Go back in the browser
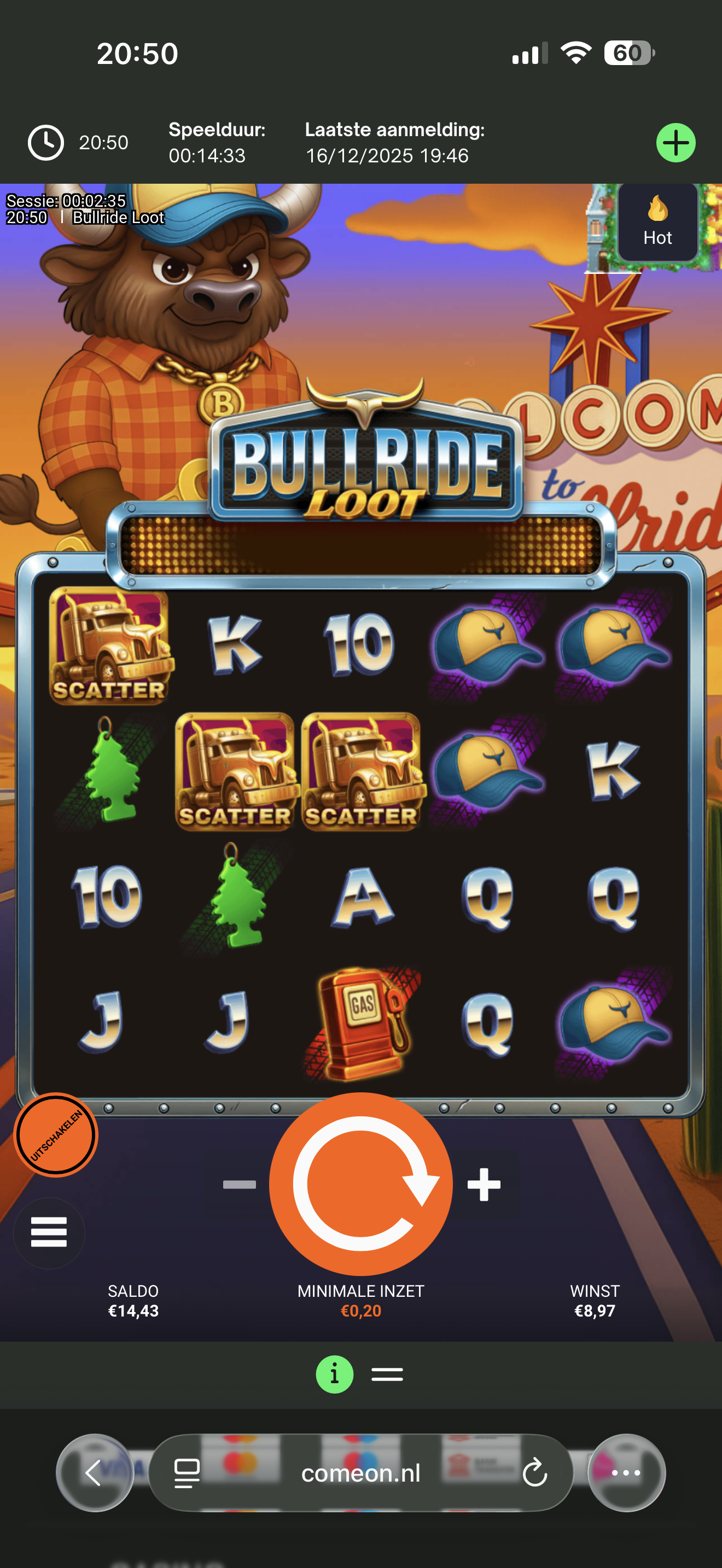Viewport: 722px width, 1568px height. [95, 1472]
